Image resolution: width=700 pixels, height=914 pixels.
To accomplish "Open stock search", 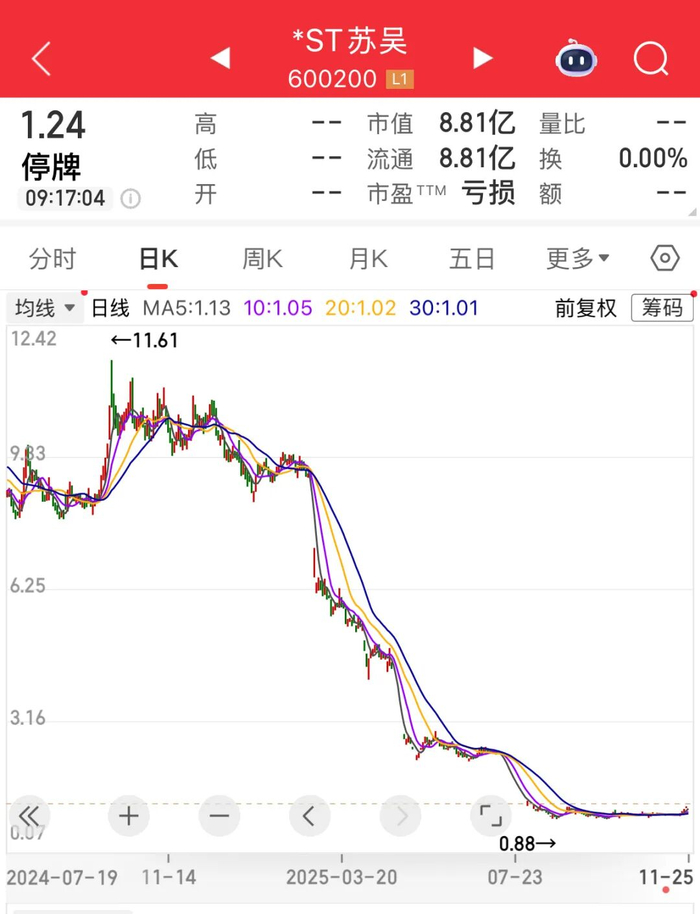I will click(651, 59).
